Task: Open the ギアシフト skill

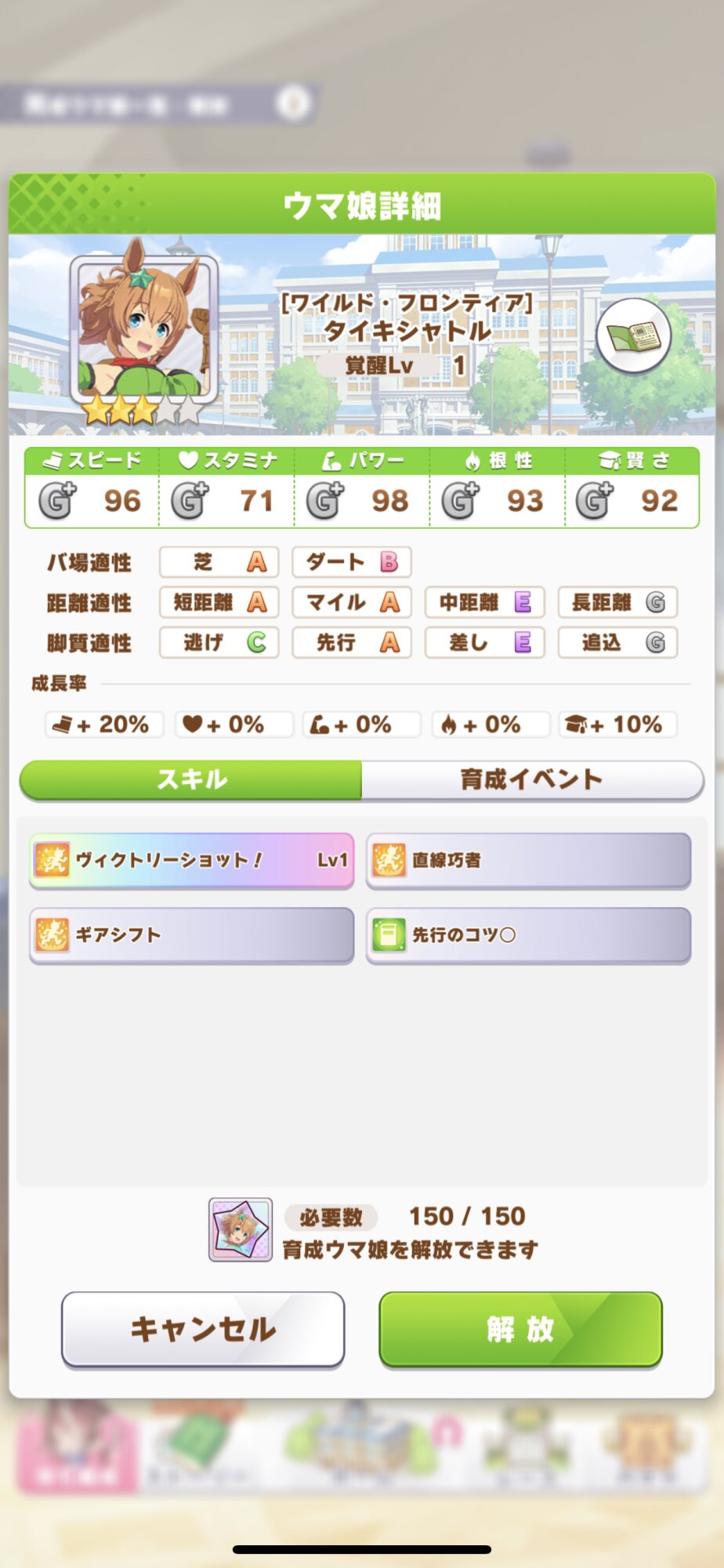Action: pyautogui.click(x=191, y=935)
